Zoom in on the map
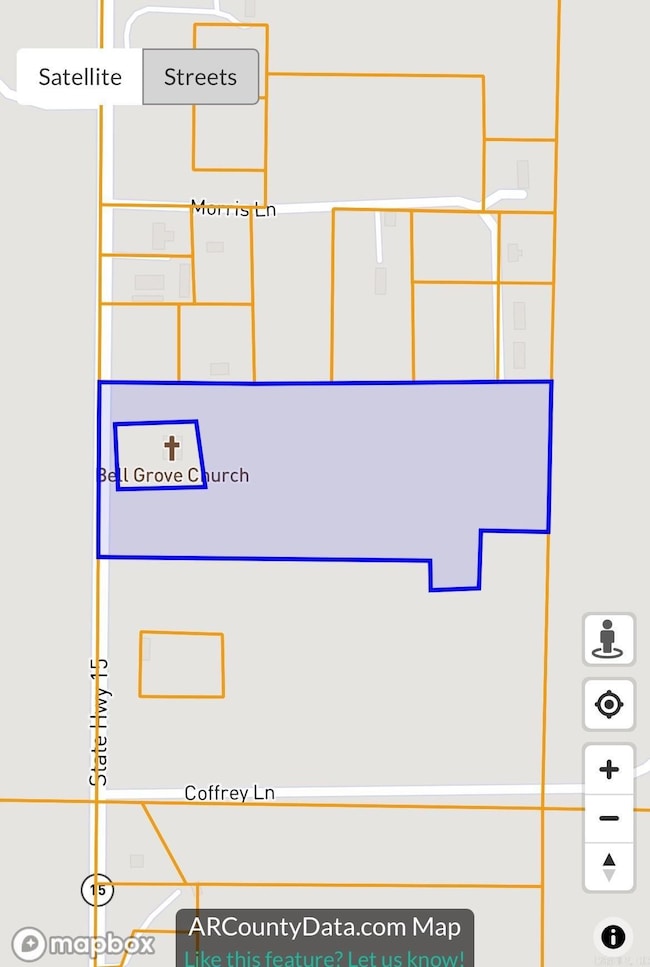The width and height of the screenshot is (650, 967). click(x=608, y=770)
